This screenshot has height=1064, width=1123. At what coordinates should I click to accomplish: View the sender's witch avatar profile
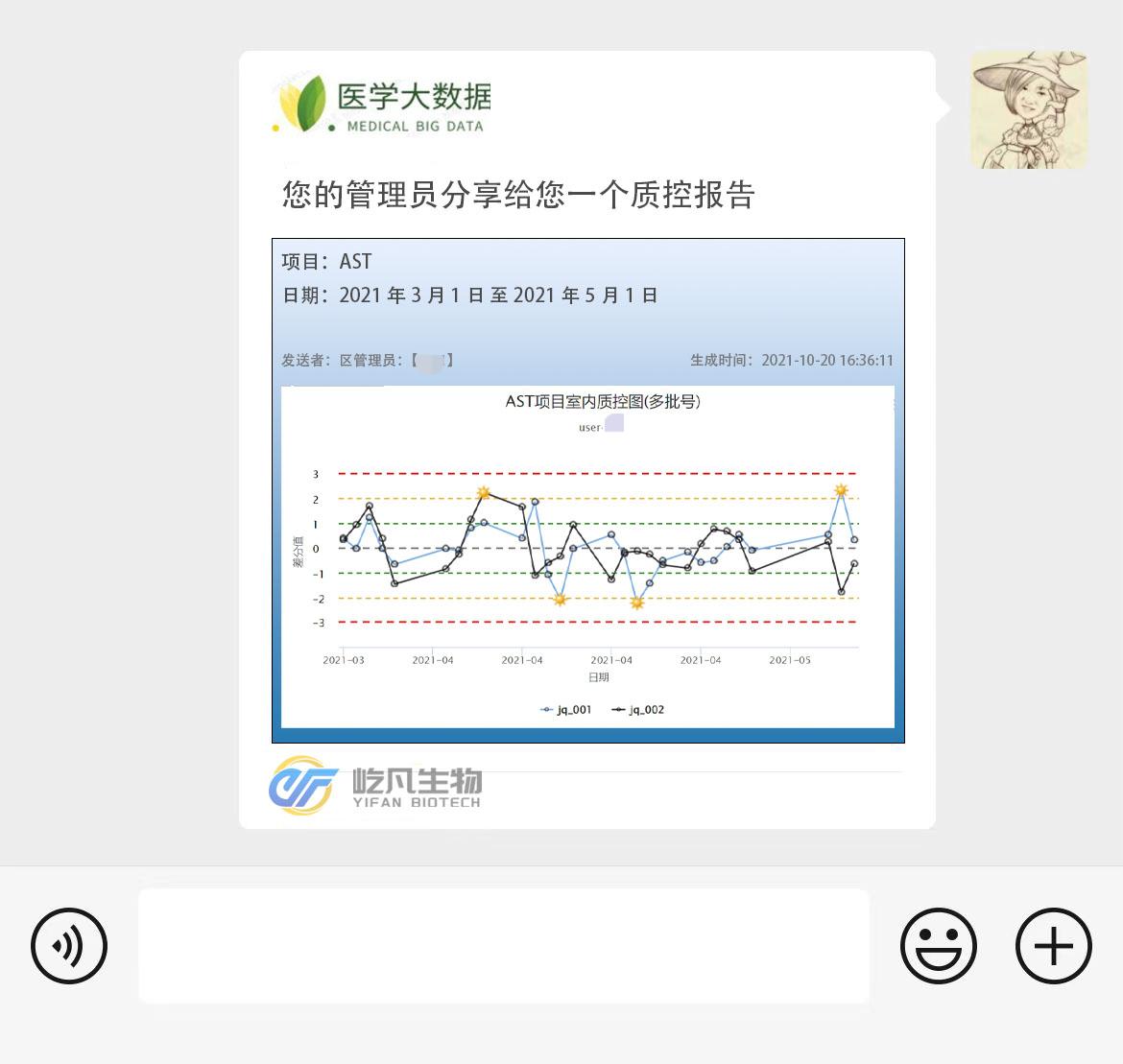click(x=1028, y=110)
